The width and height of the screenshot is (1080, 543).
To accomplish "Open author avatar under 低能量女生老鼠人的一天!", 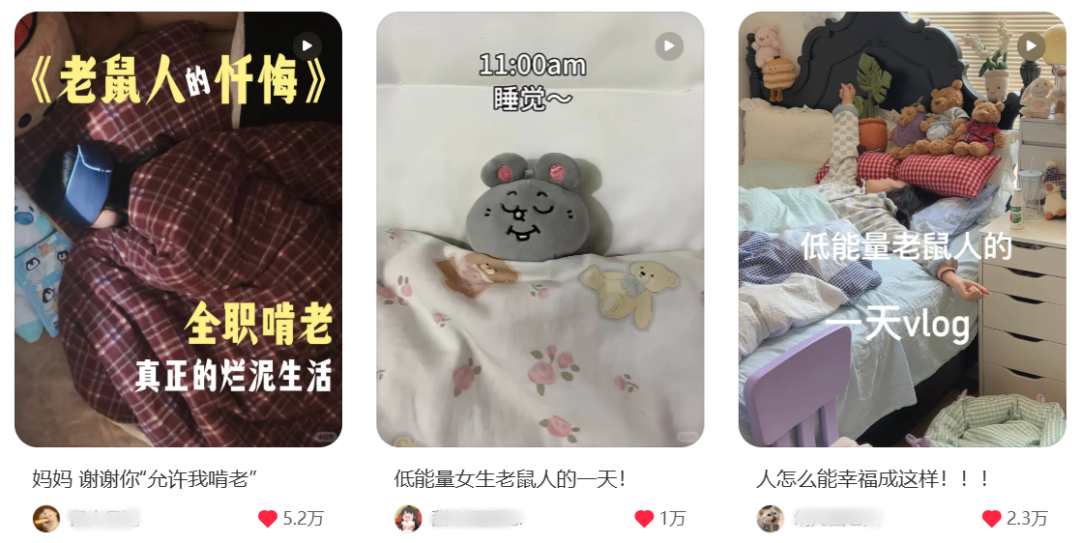I will (x=408, y=518).
